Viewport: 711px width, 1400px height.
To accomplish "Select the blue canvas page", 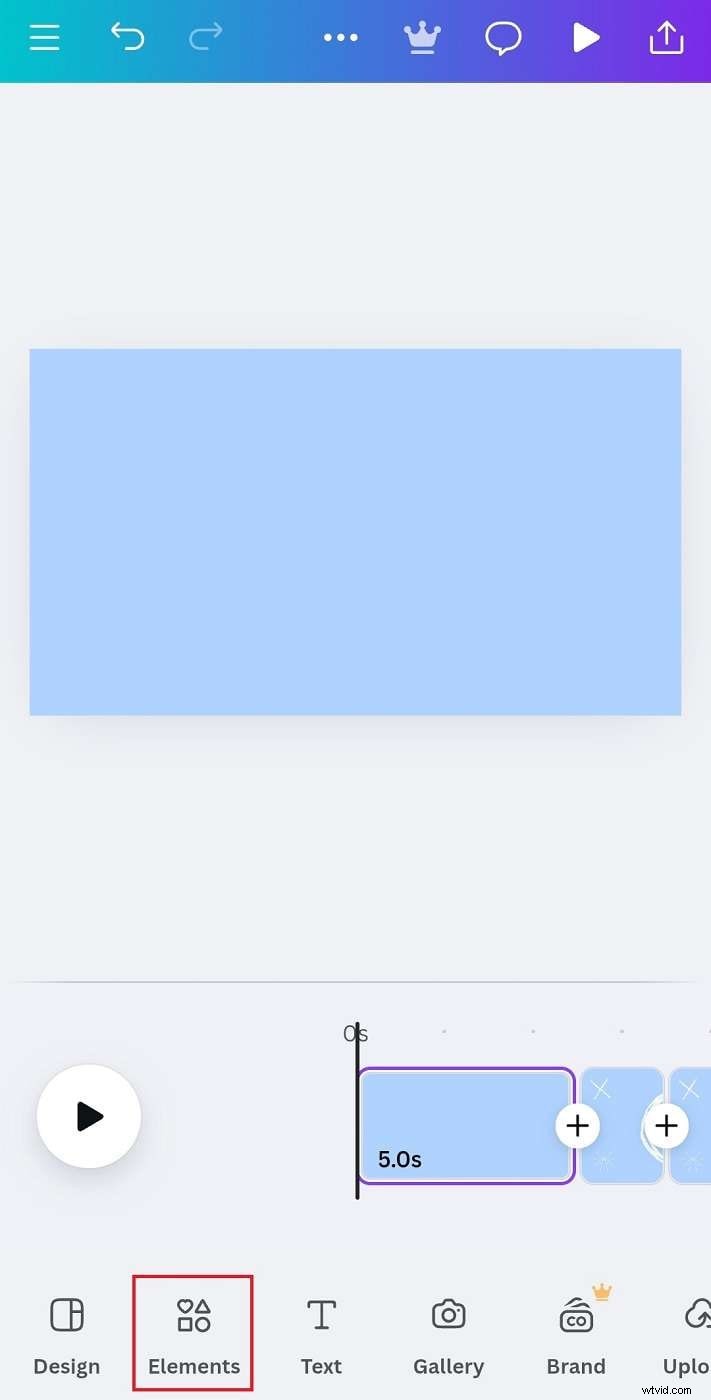I will point(355,531).
